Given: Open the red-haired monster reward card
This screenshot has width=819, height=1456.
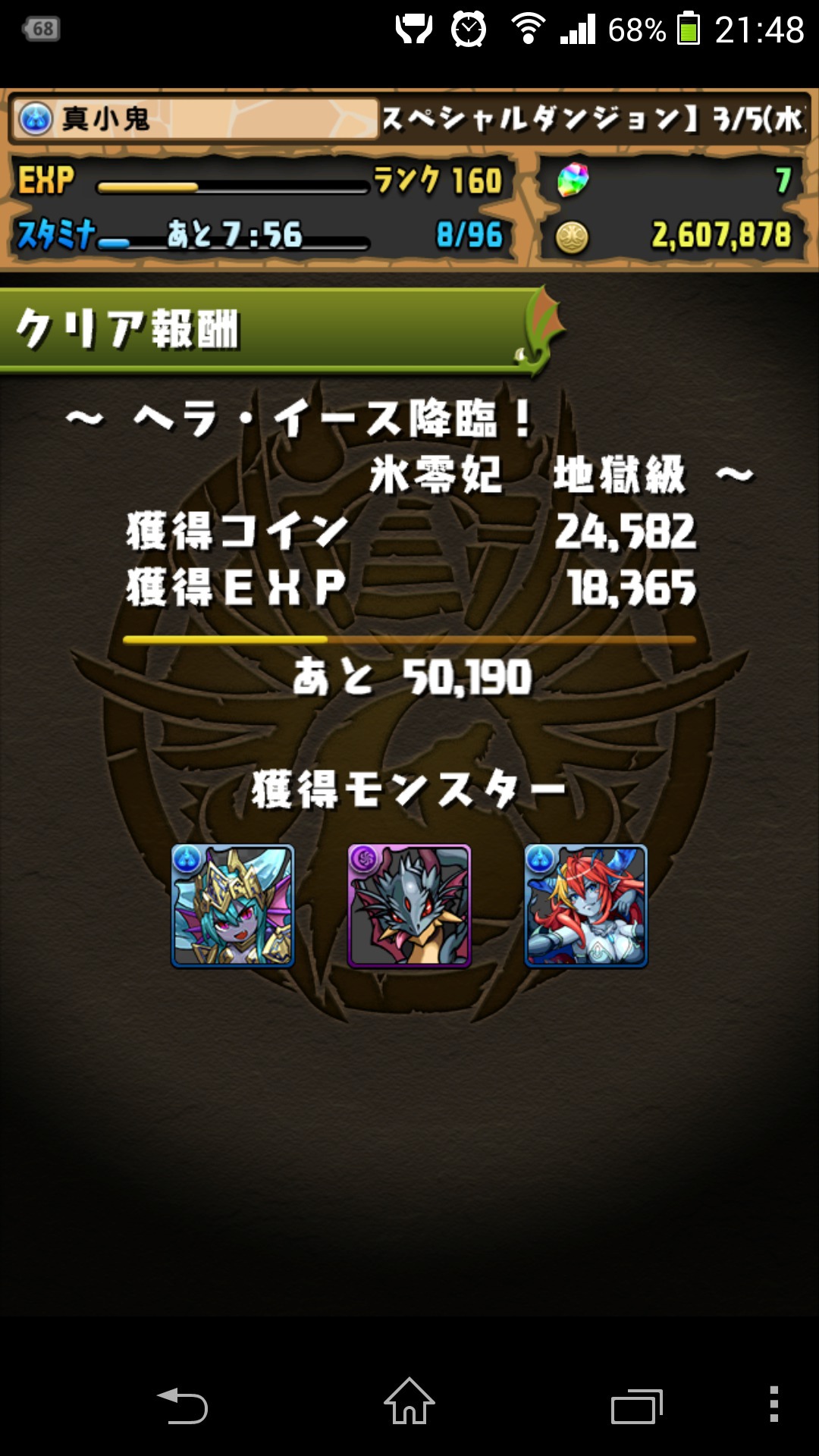Looking at the screenshot, I should point(586,905).
